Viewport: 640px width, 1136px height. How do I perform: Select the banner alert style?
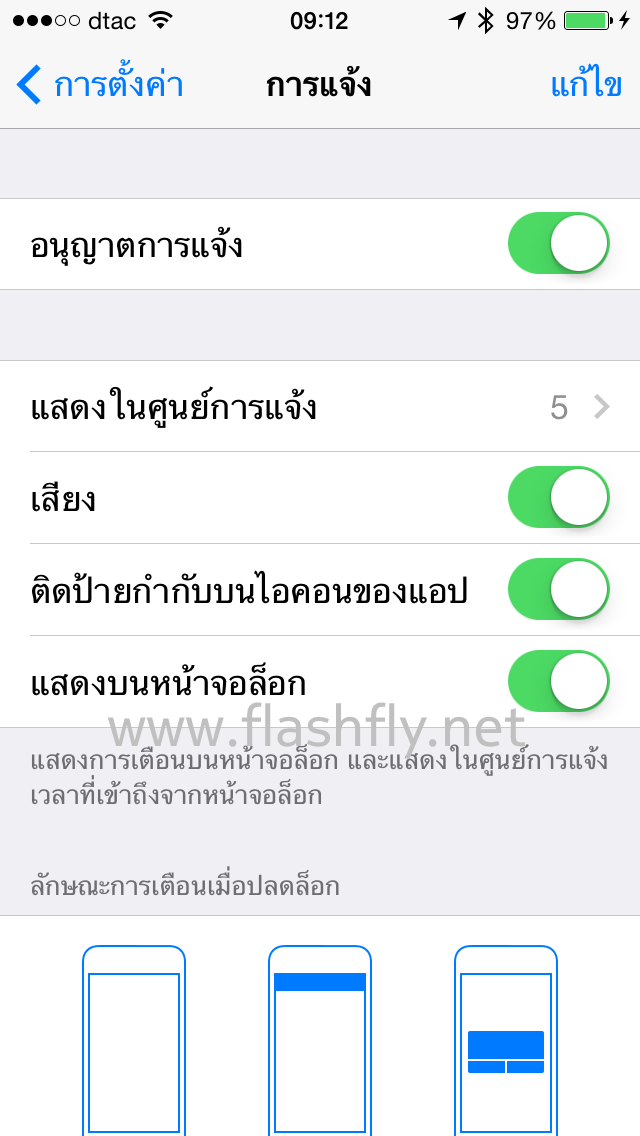pyautogui.click(x=320, y=1040)
